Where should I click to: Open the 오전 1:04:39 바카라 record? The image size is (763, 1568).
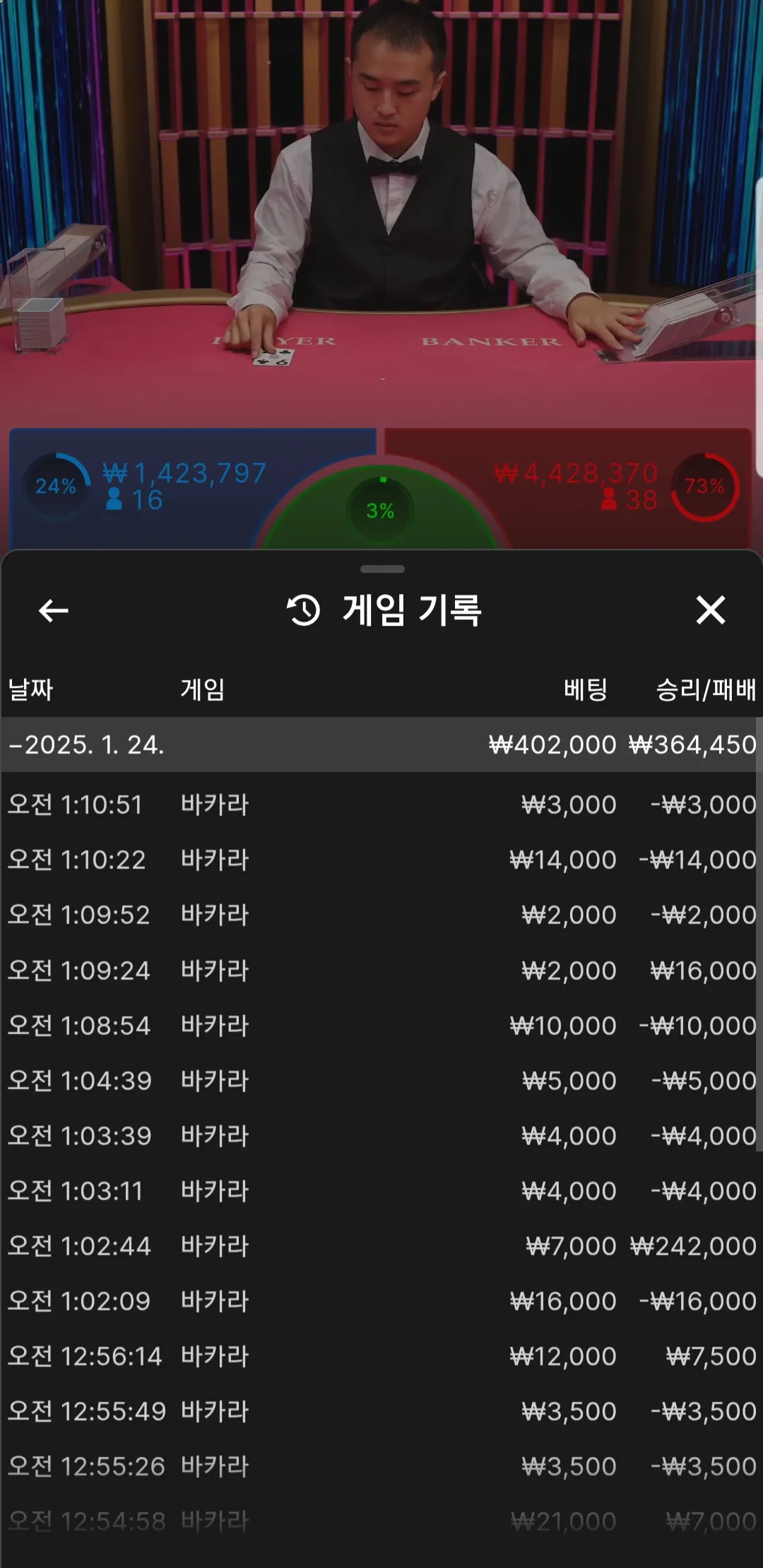(381, 1080)
